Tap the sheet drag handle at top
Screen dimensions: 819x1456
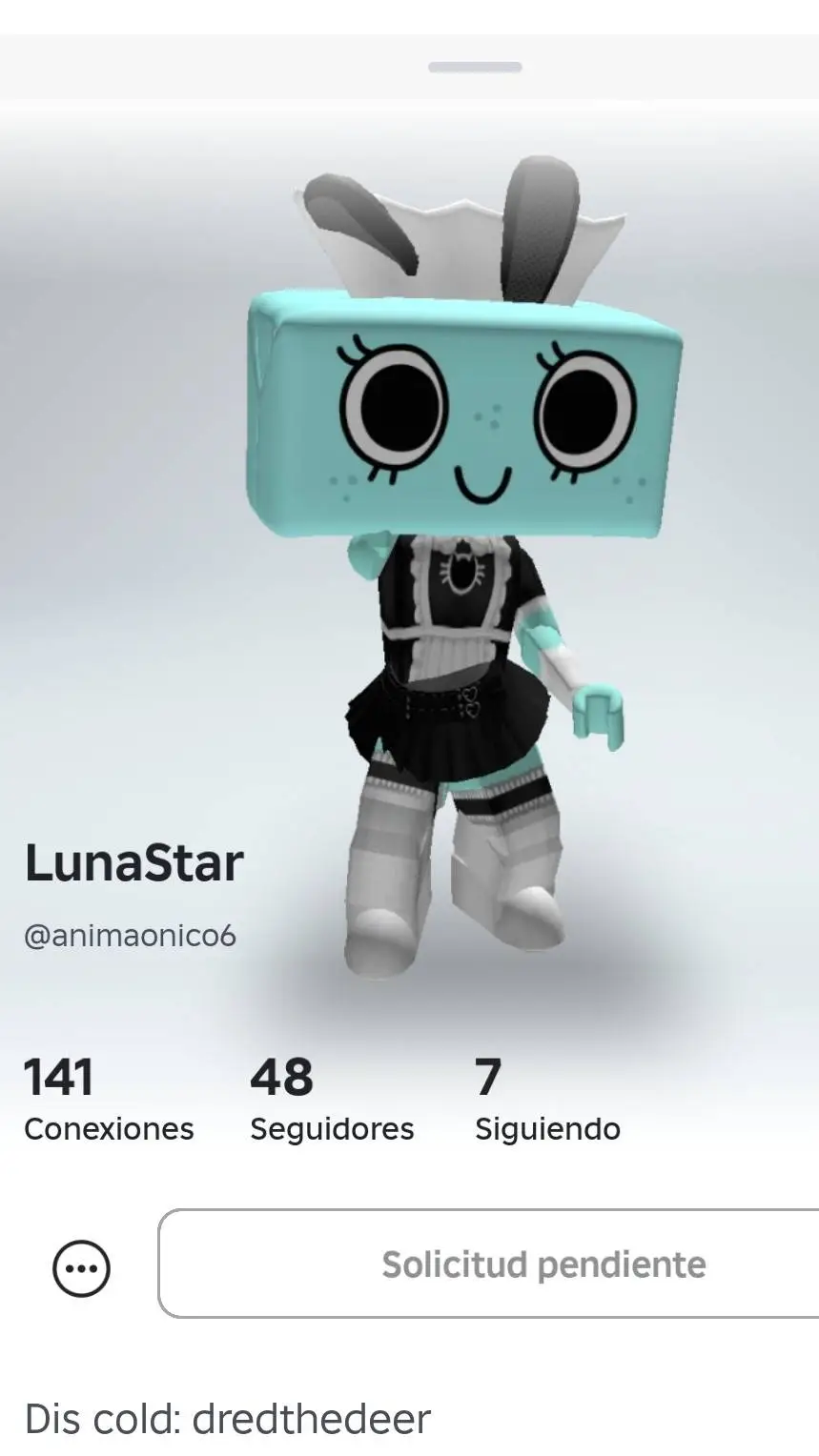point(475,67)
